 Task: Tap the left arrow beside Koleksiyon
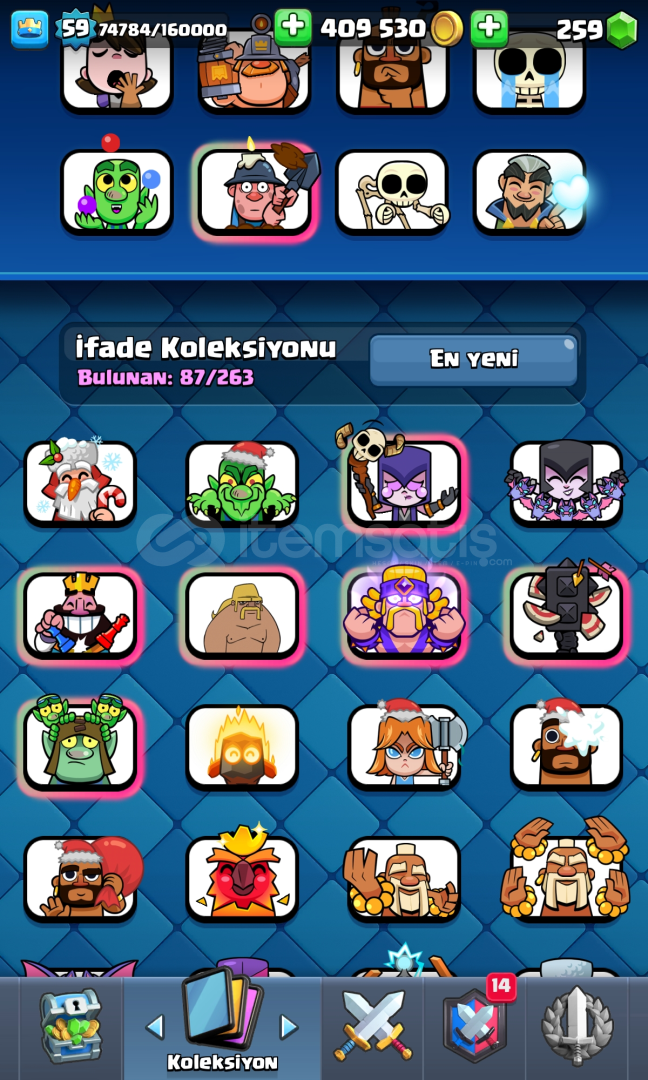click(155, 1026)
